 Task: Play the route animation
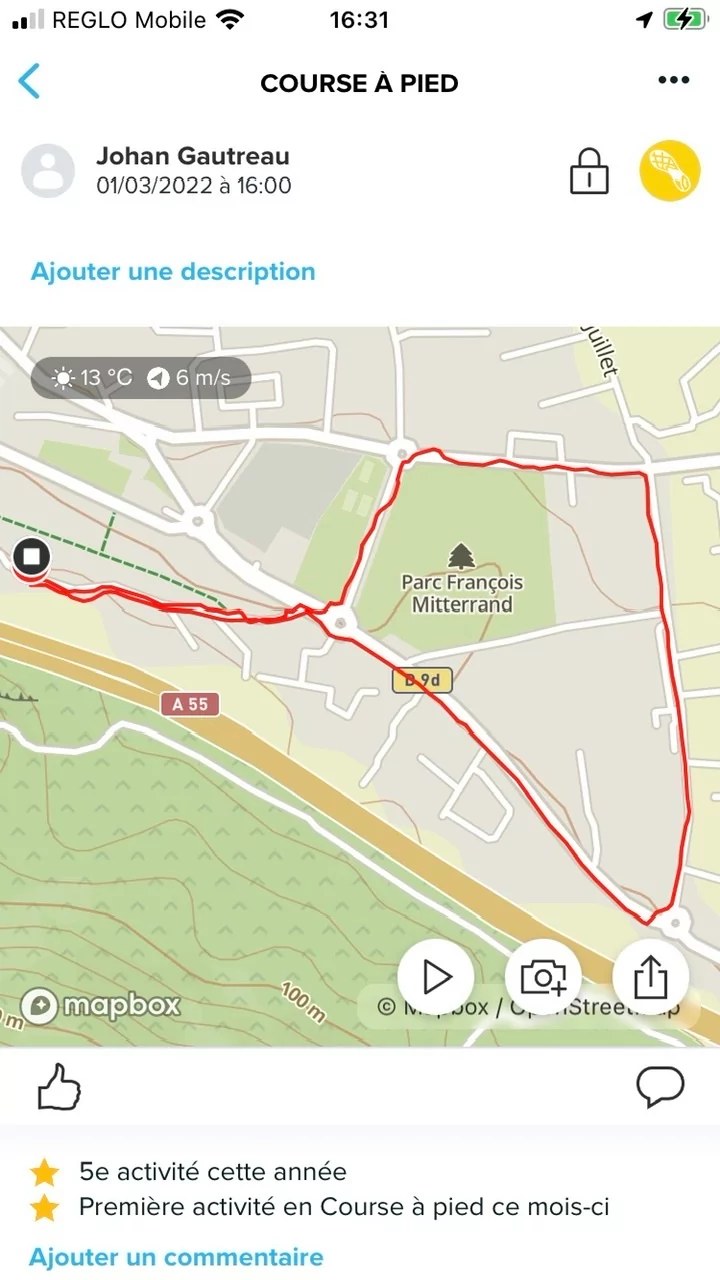coord(436,977)
